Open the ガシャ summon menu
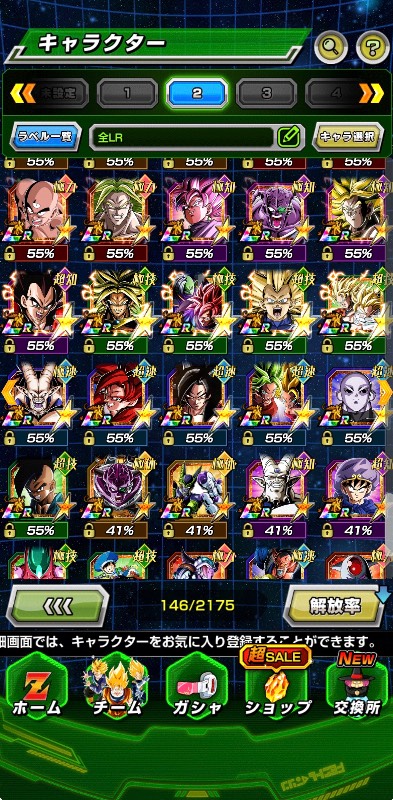393x800 pixels. click(x=196, y=686)
